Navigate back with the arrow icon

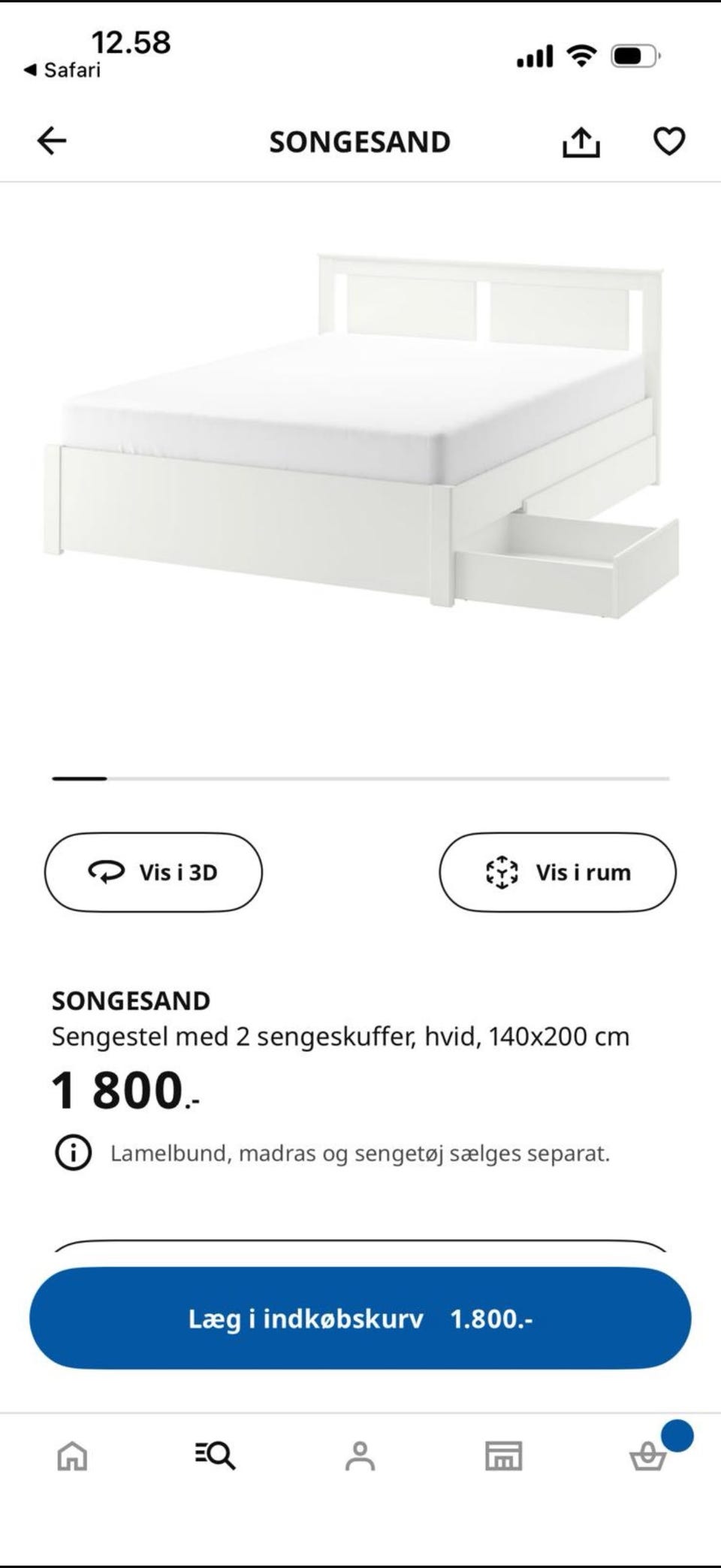[x=52, y=141]
